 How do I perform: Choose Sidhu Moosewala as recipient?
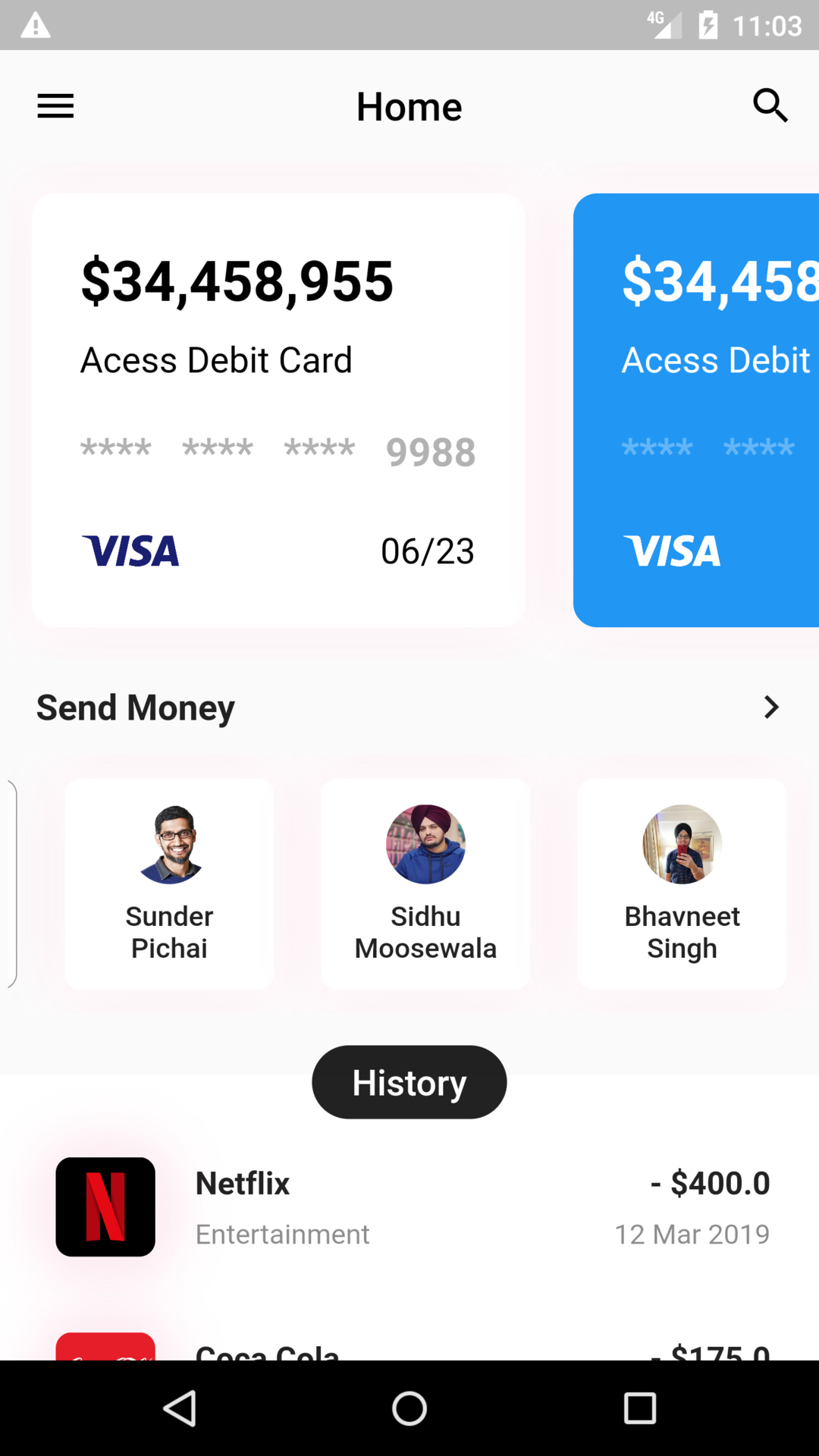tap(425, 883)
